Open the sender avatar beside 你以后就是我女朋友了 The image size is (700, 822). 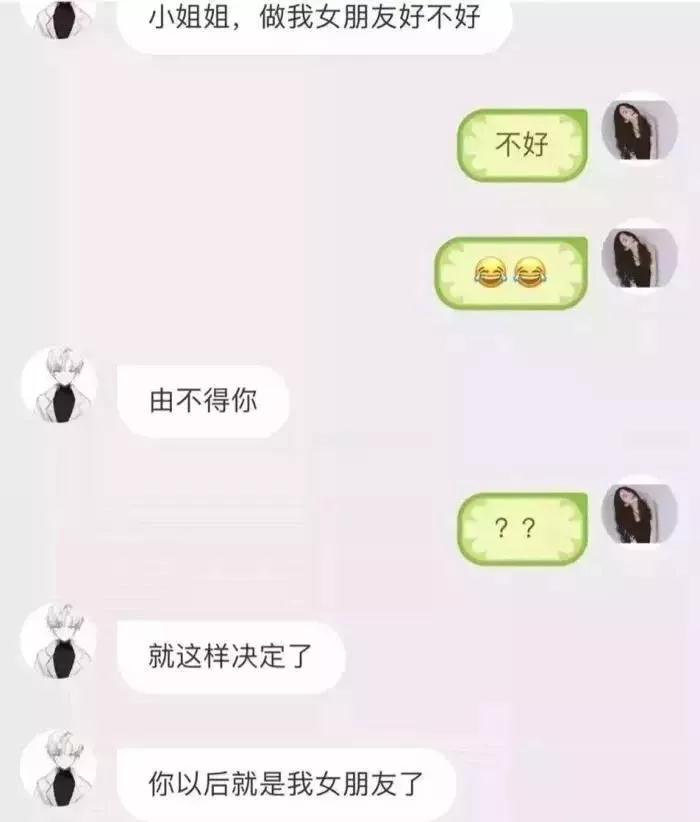pos(60,766)
